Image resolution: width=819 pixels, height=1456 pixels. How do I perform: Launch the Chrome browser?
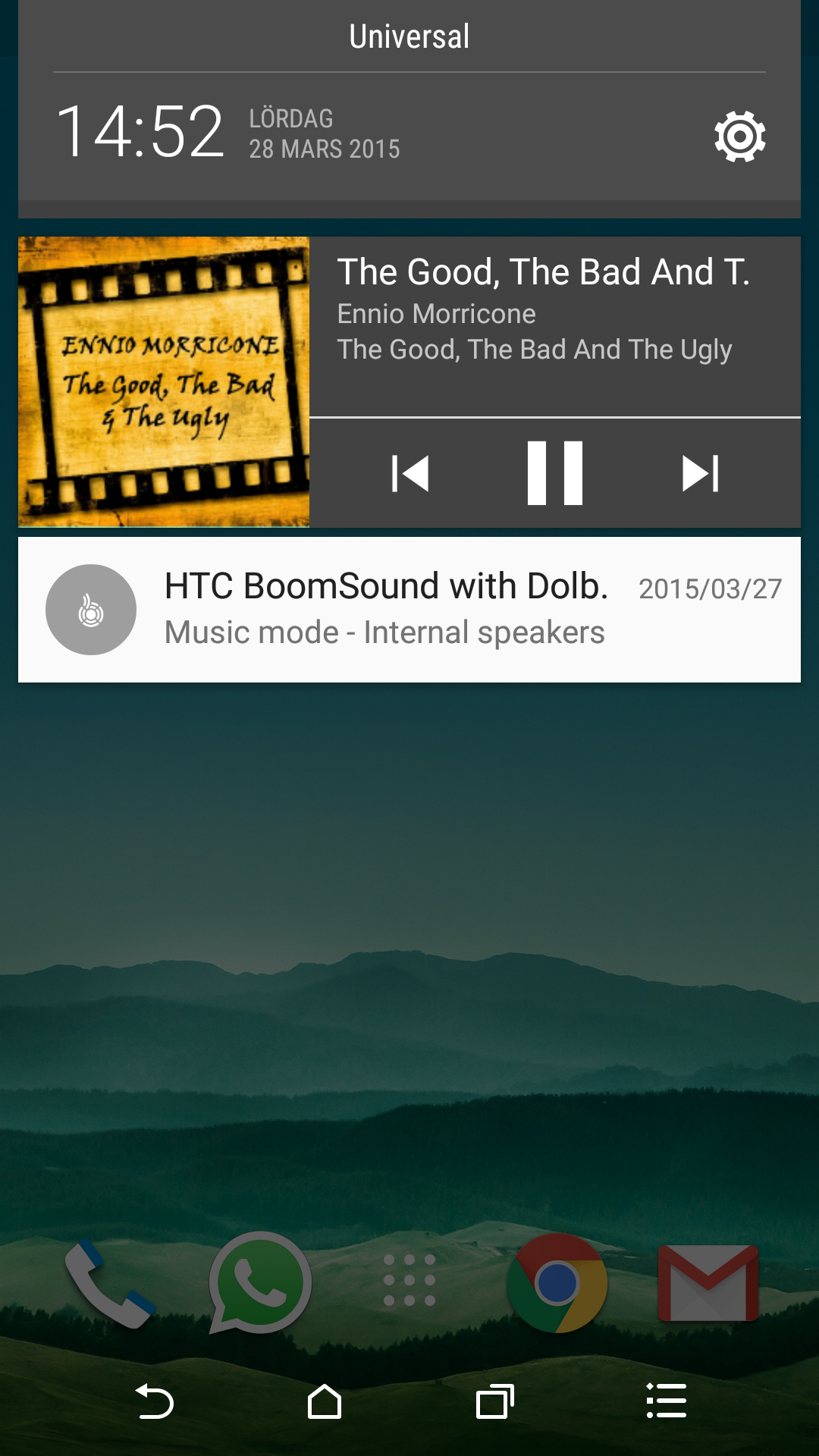[x=557, y=1282]
